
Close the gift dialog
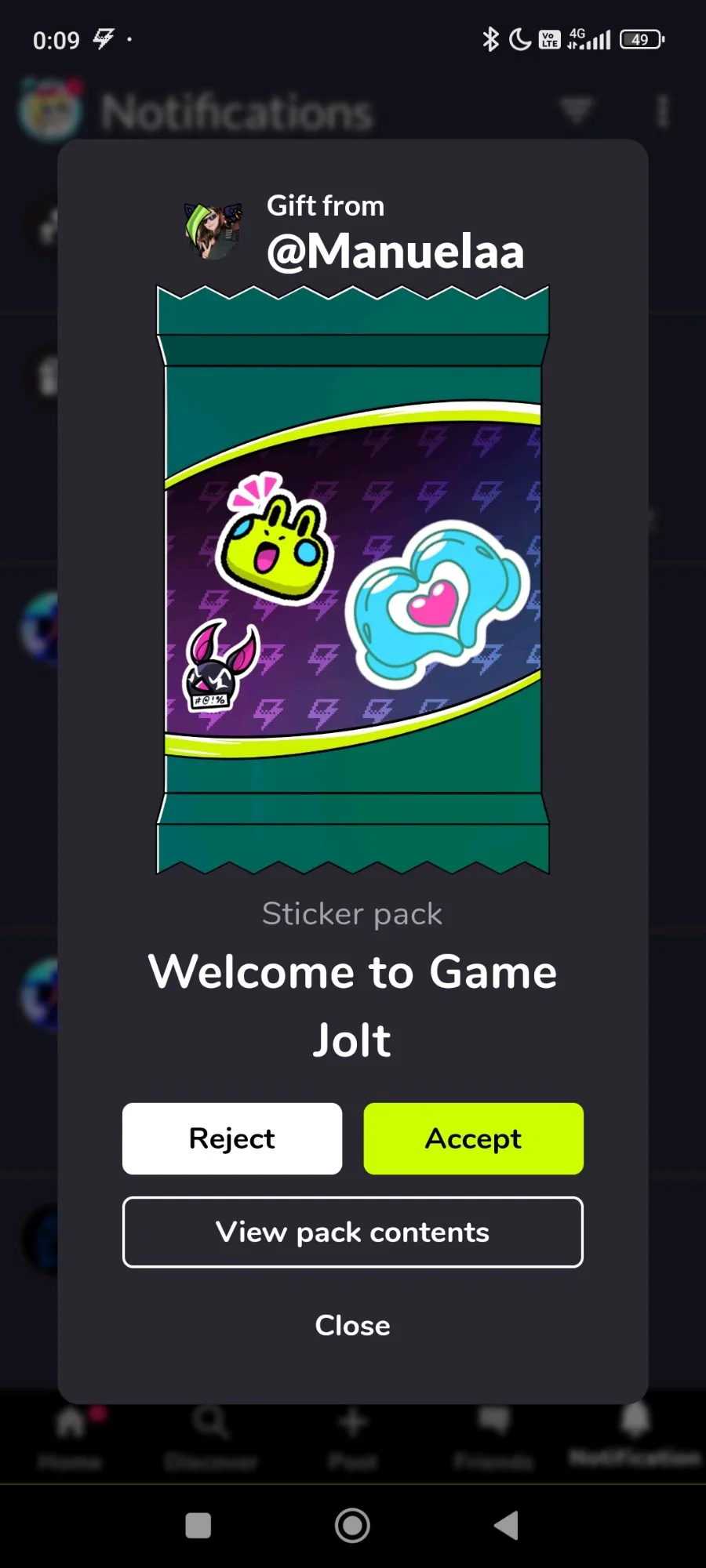click(353, 1325)
